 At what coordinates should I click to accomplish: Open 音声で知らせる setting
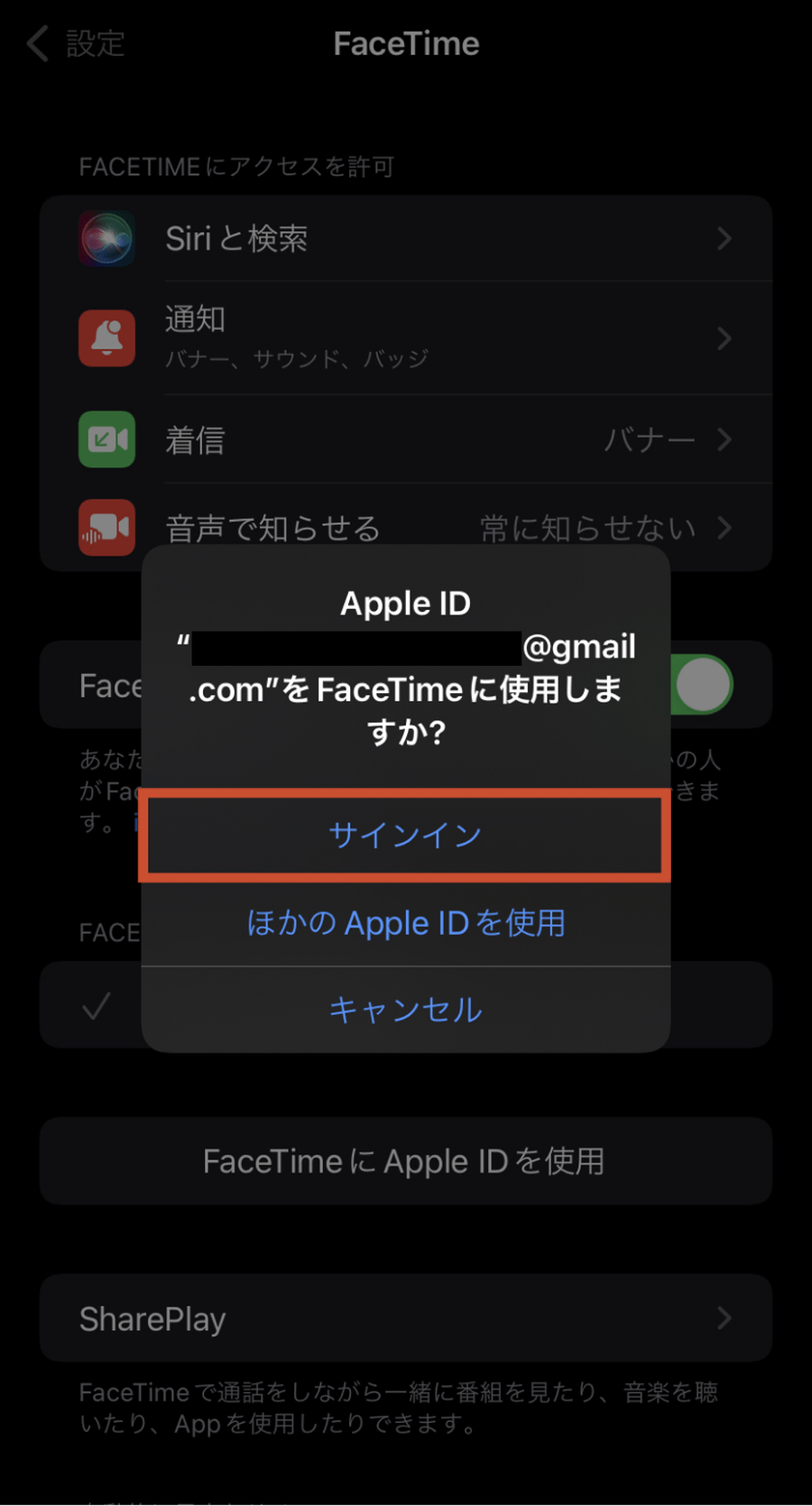(x=406, y=527)
